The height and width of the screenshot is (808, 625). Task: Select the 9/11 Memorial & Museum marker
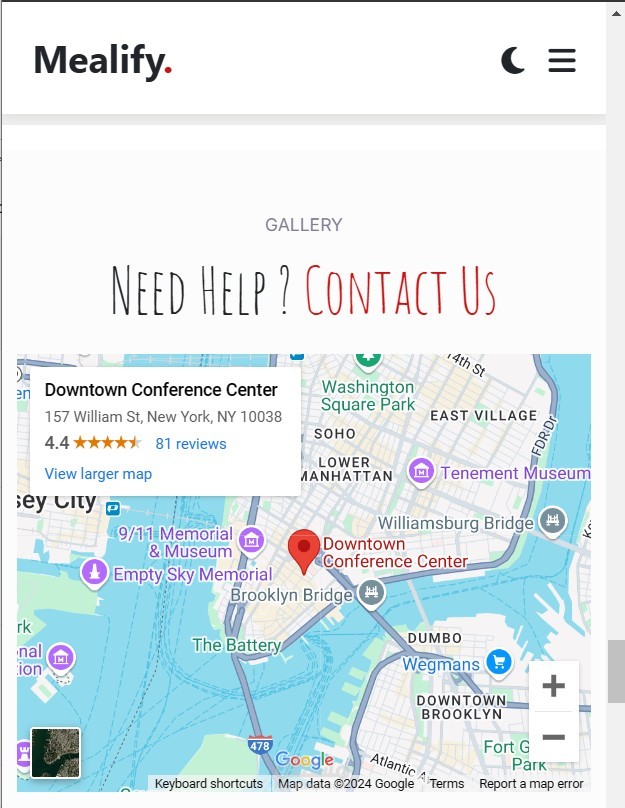click(251, 542)
